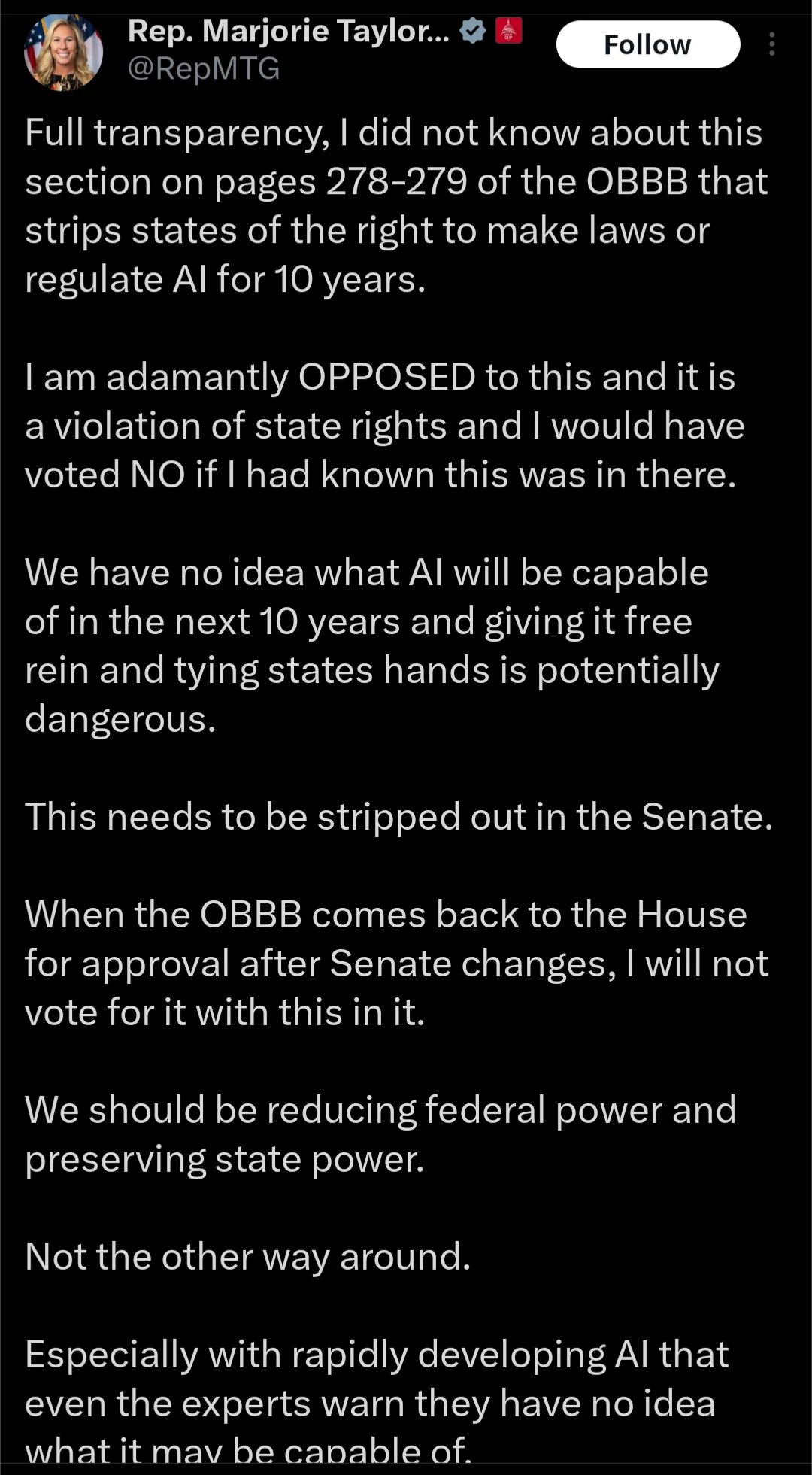Follow the @RepMTG account

647,44
